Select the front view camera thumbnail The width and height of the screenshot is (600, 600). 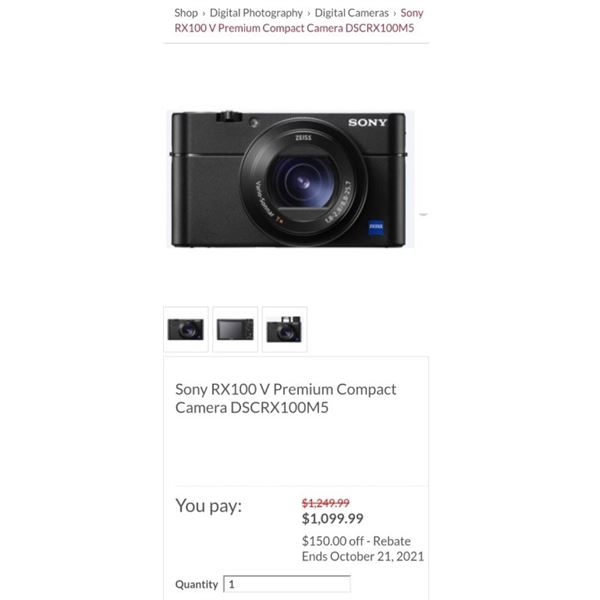pos(186,329)
